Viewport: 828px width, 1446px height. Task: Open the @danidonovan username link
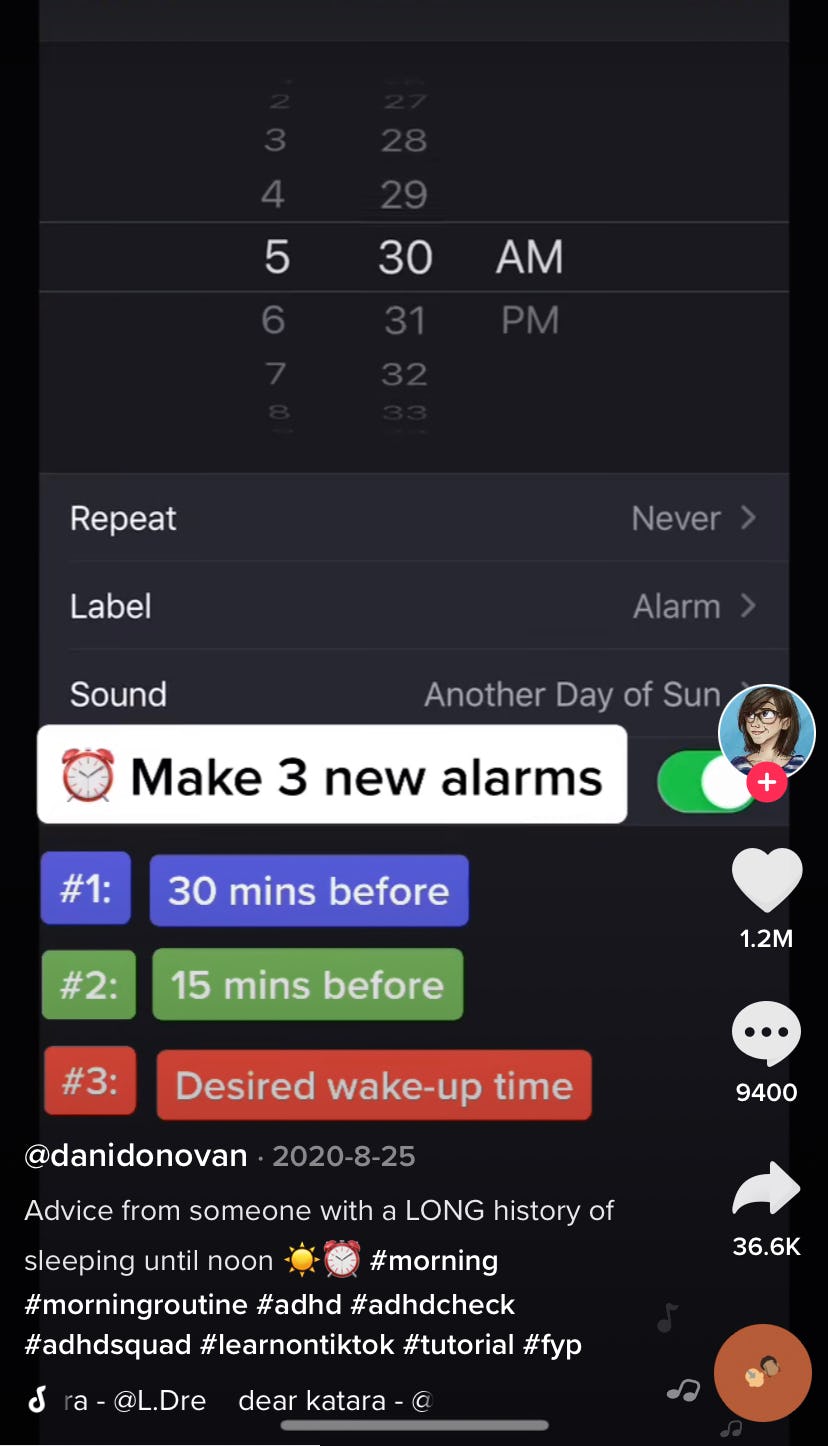135,1156
